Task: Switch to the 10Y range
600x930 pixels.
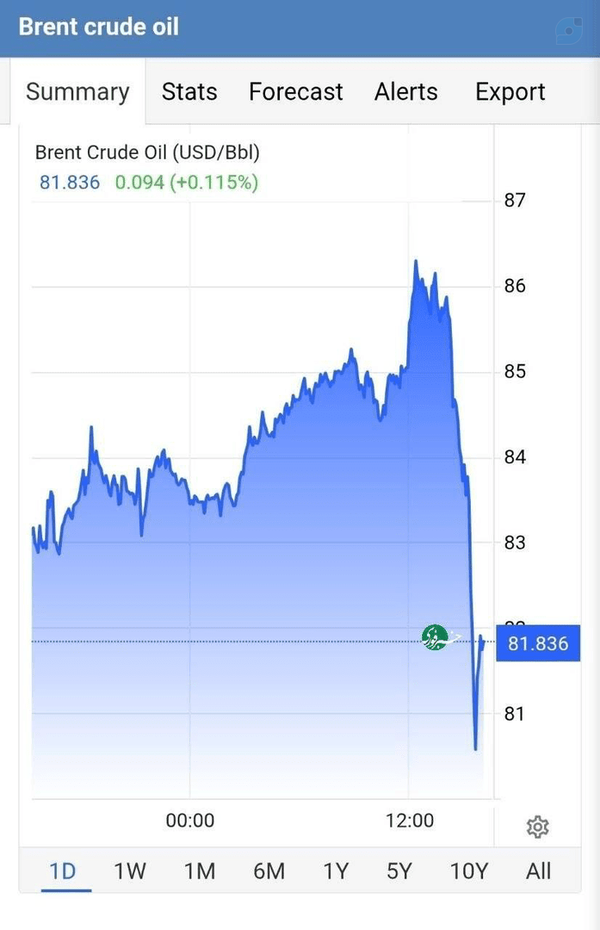Action: coord(469,871)
